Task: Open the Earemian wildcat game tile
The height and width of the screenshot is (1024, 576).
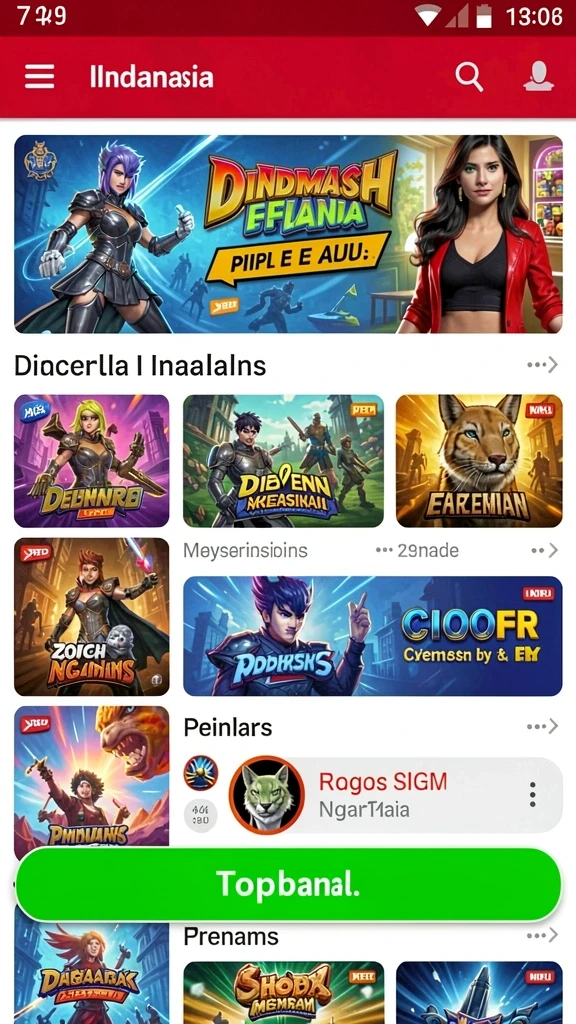Action: click(479, 460)
